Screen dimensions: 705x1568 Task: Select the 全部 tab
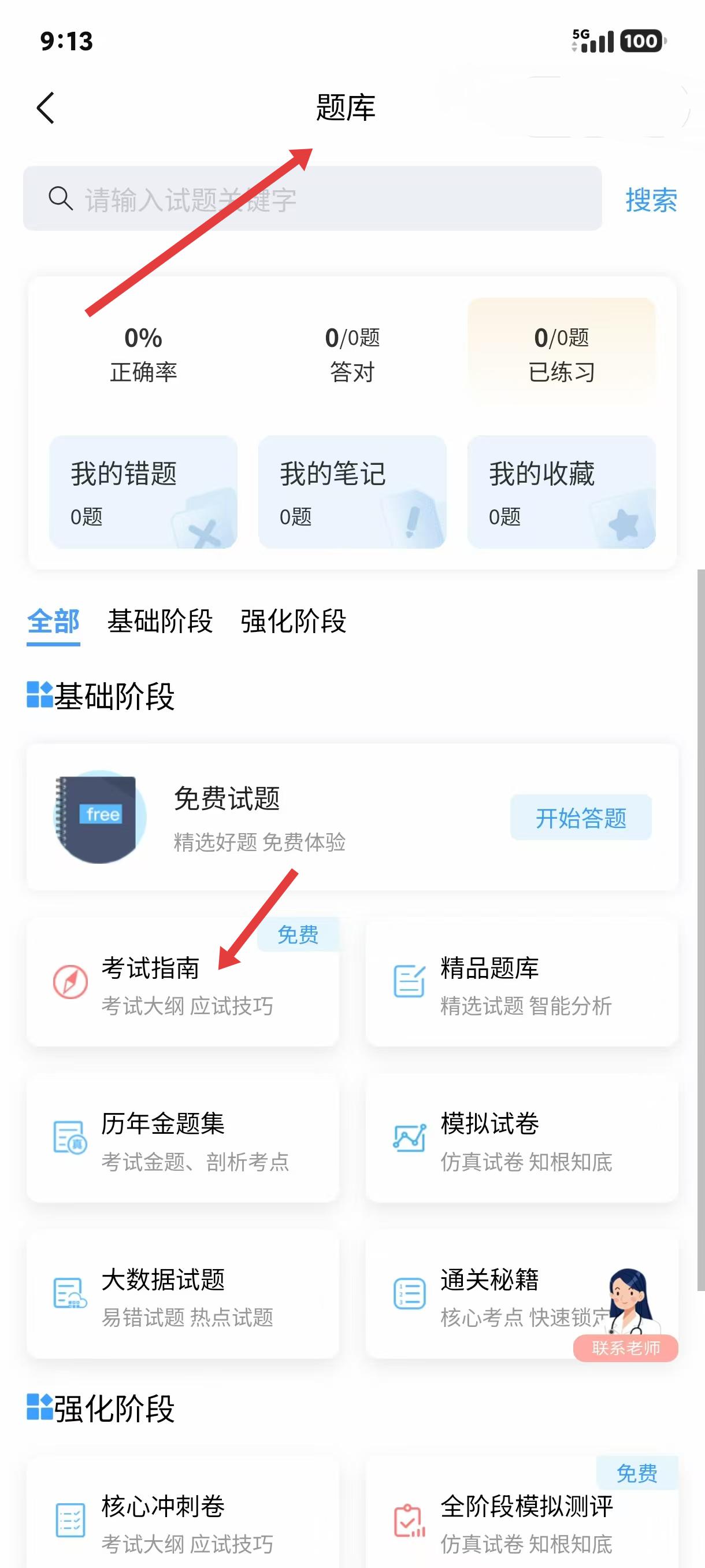pos(54,622)
